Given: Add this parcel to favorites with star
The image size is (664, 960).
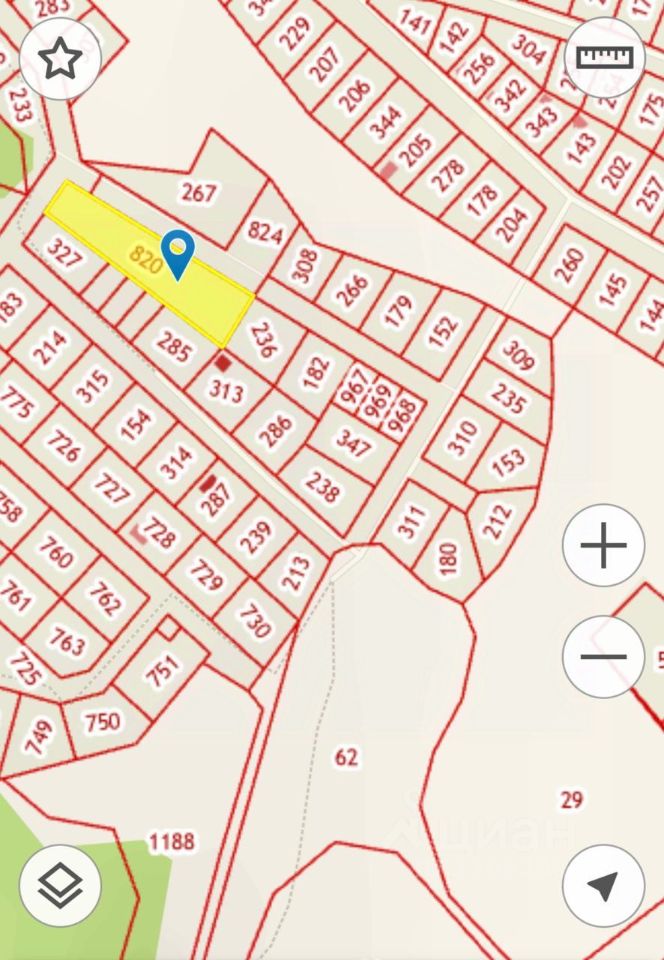Looking at the screenshot, I should pyautogui.click(x=60, y=59).
